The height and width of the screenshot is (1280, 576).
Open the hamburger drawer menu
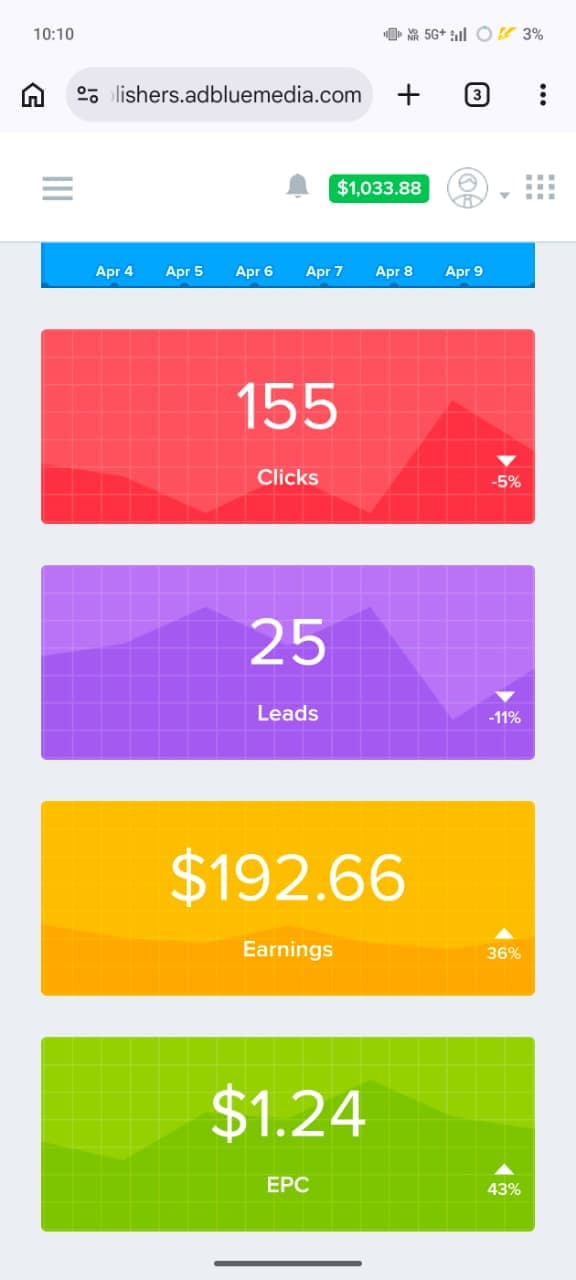pos(58,188)
